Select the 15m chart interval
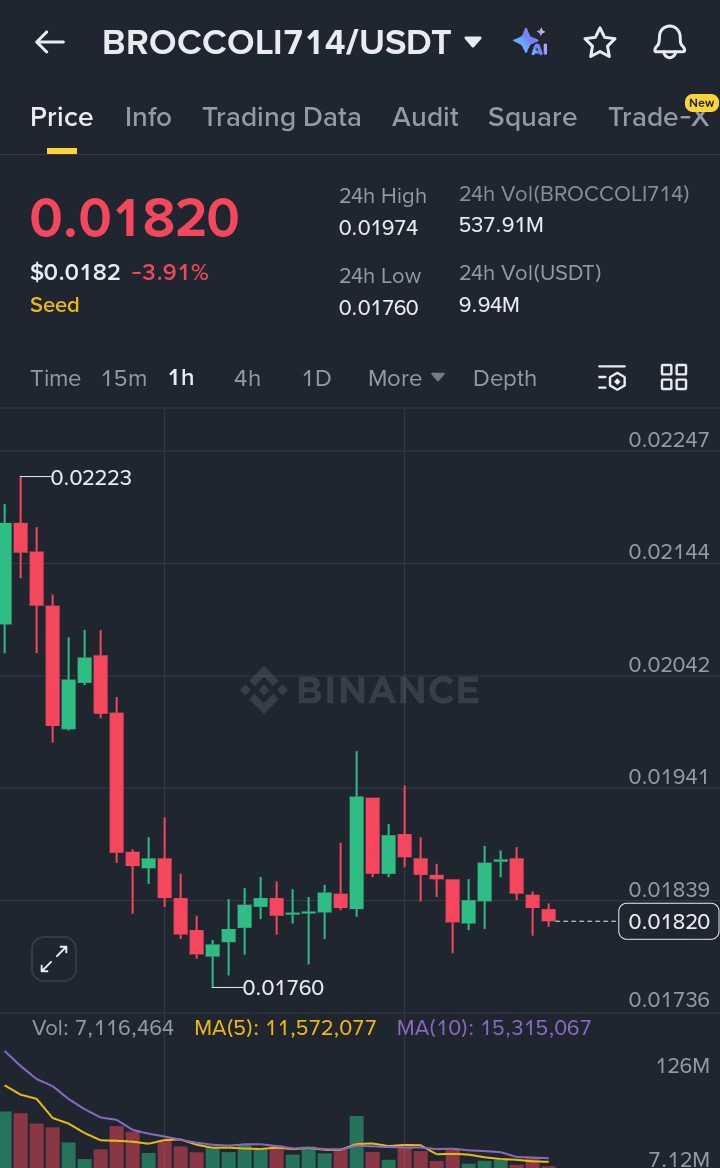 (x=124, y=378)
